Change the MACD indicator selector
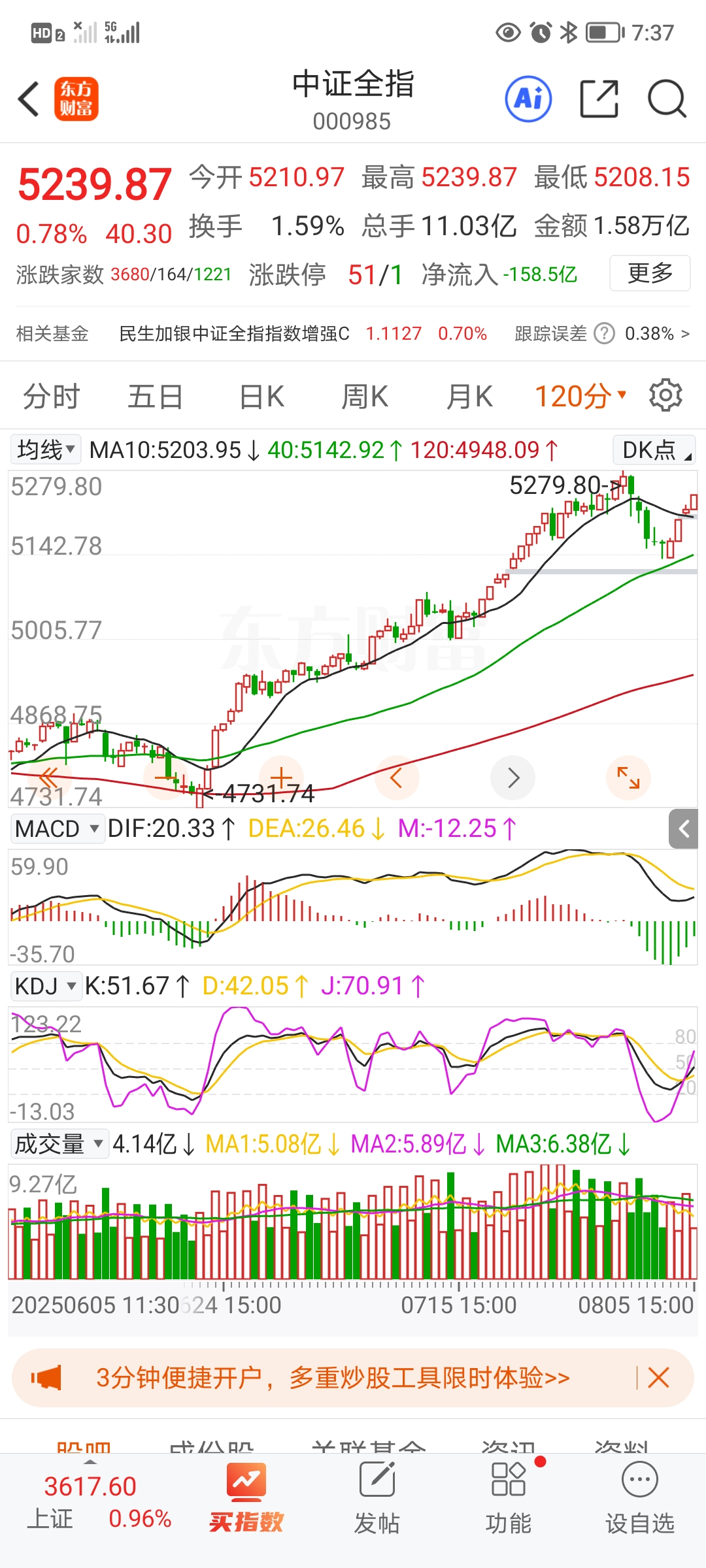706x1568 pixels. pos(57,828)
